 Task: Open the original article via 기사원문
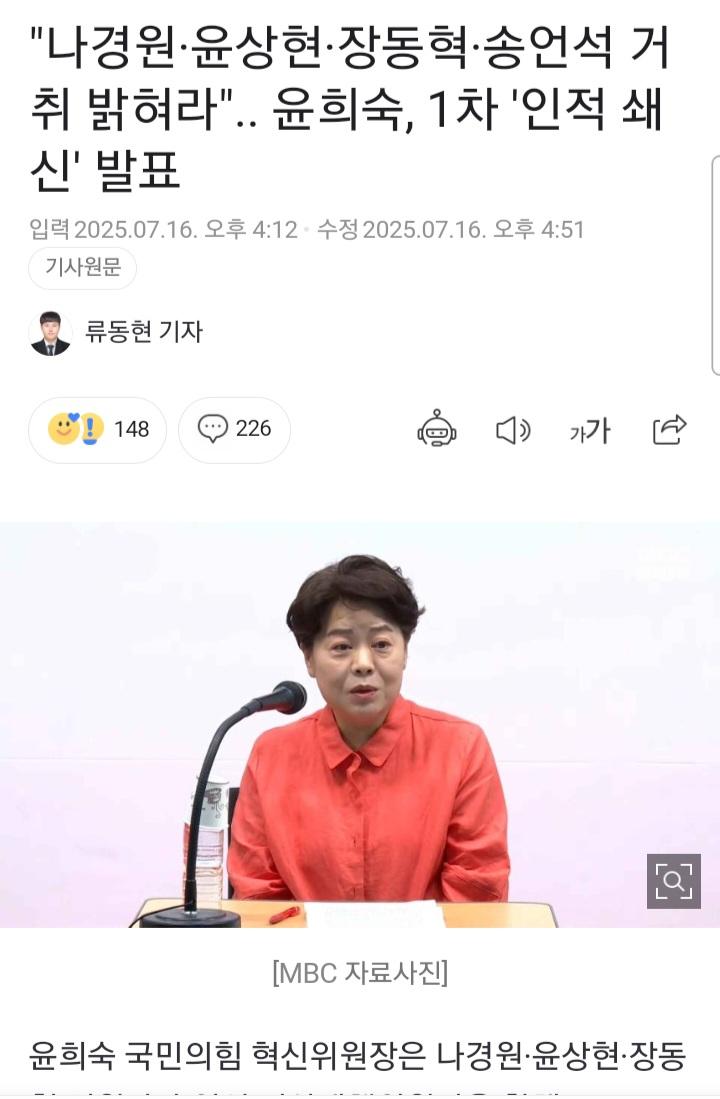83,268
